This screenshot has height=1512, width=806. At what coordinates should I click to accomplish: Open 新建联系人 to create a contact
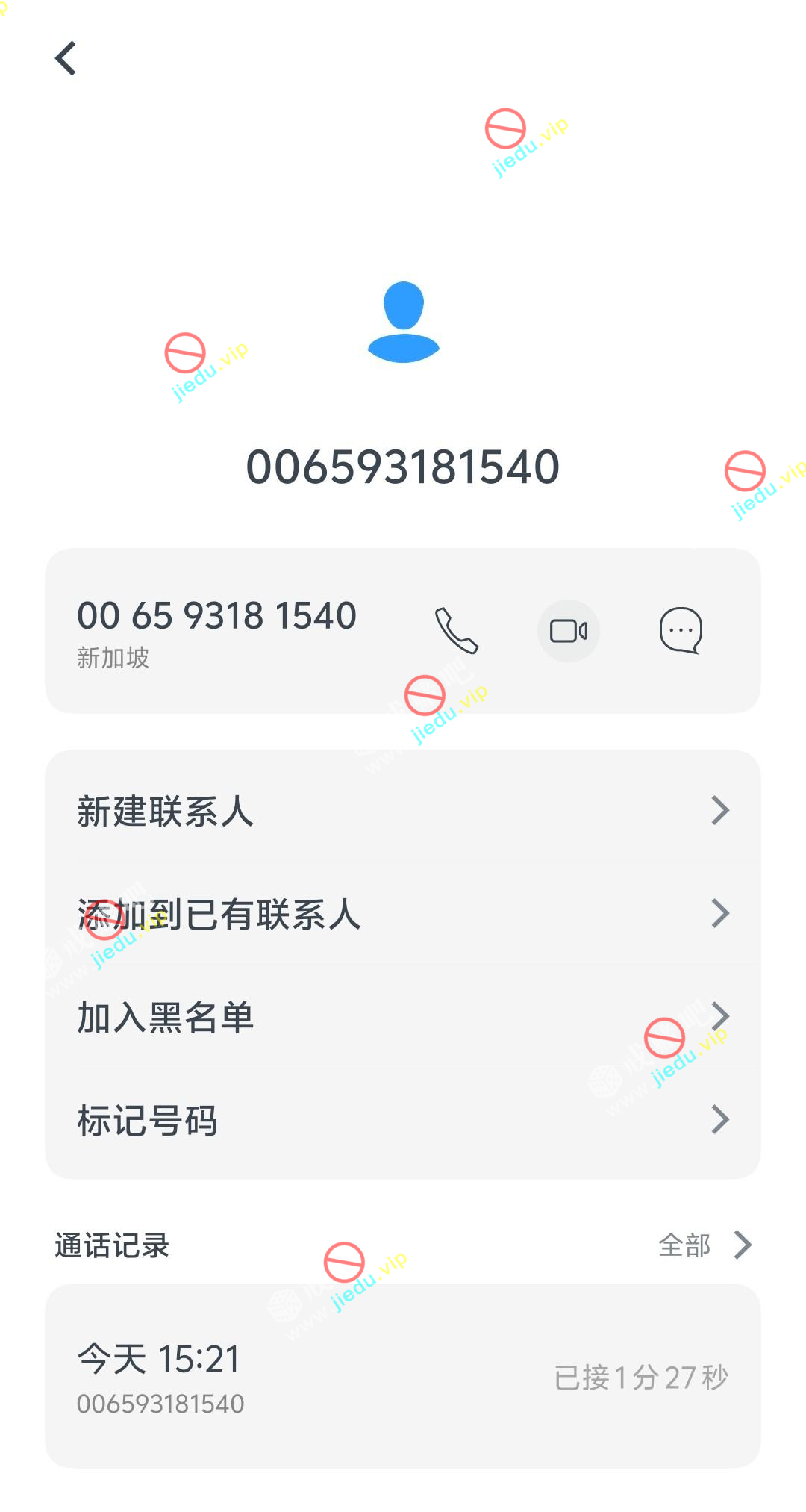tap(403, 811)
